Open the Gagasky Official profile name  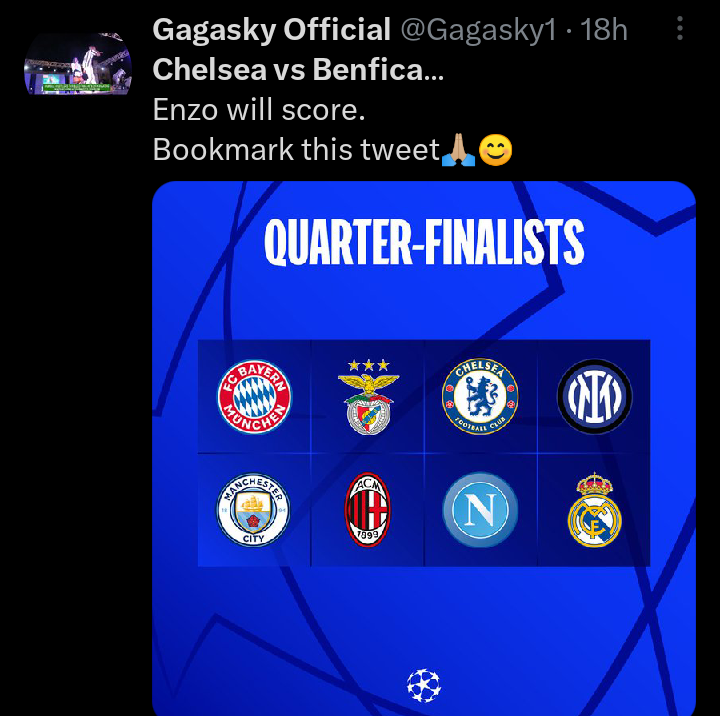click(271, 30)
